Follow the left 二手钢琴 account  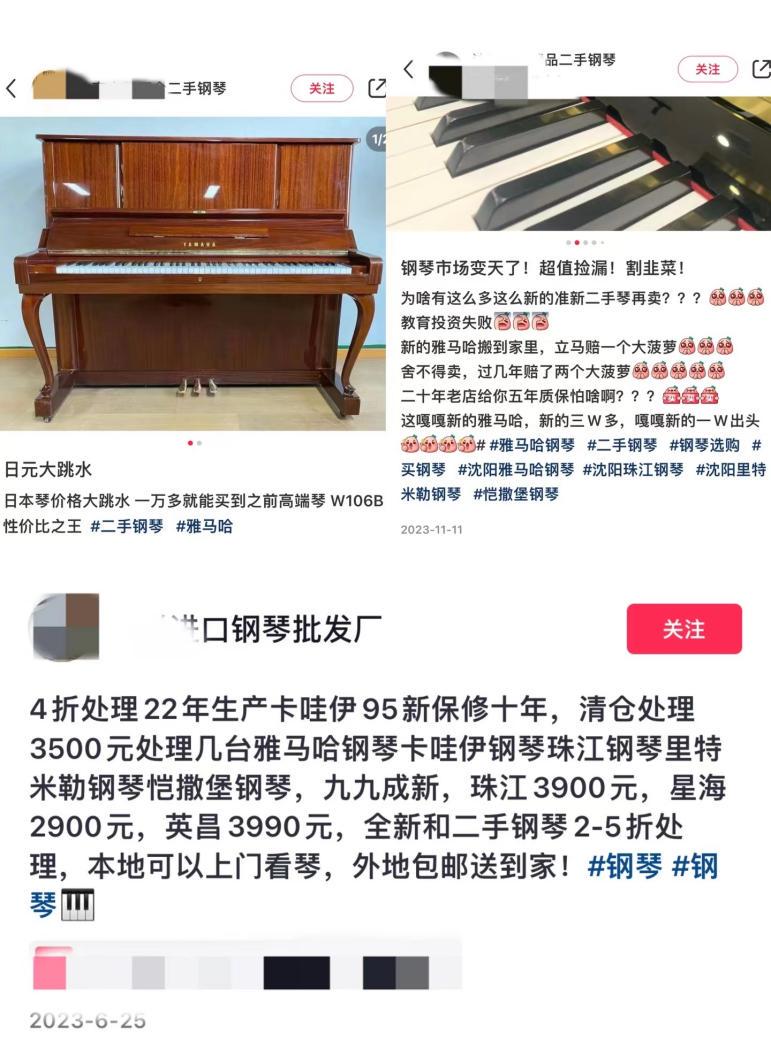pos(320,88)
